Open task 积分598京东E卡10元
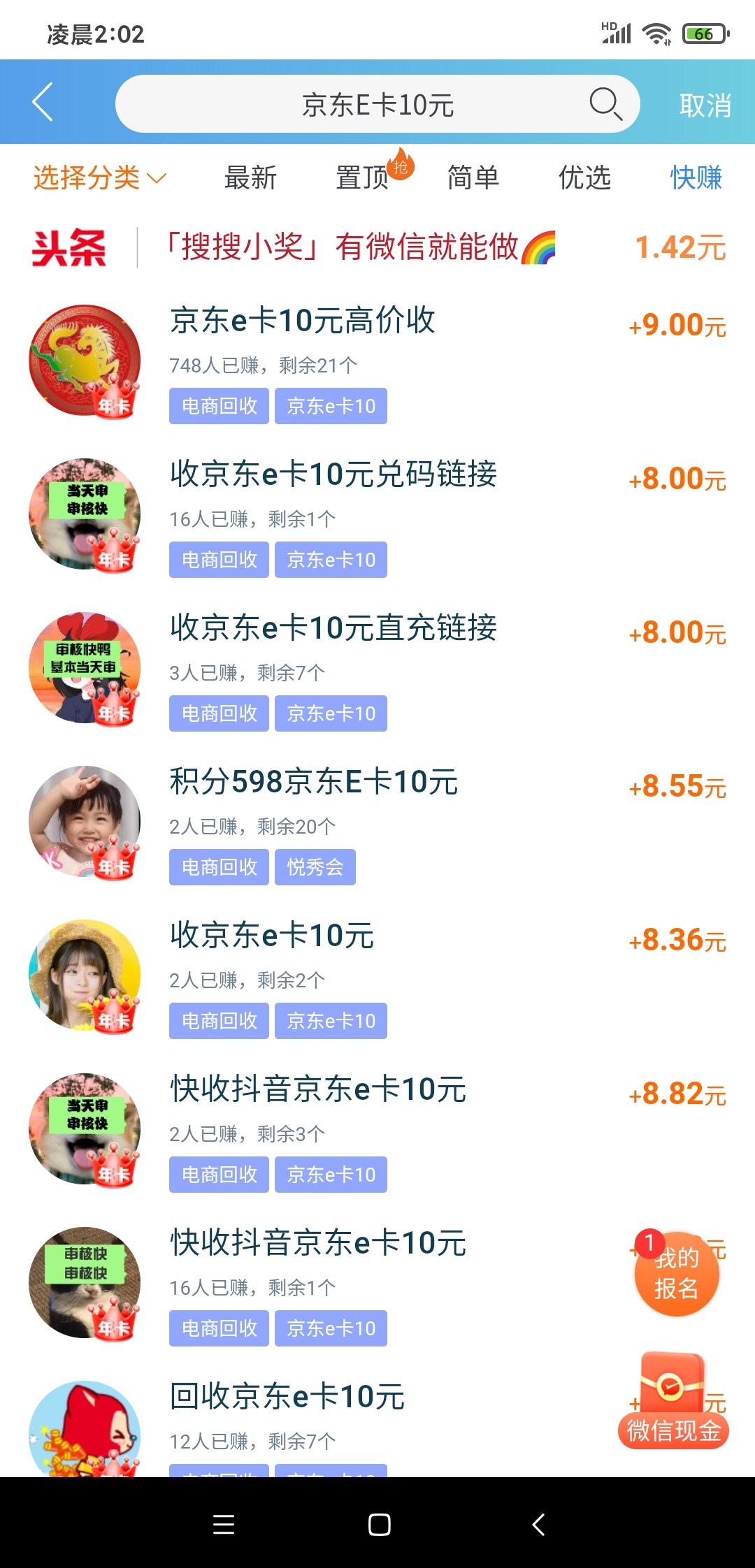 314,782
